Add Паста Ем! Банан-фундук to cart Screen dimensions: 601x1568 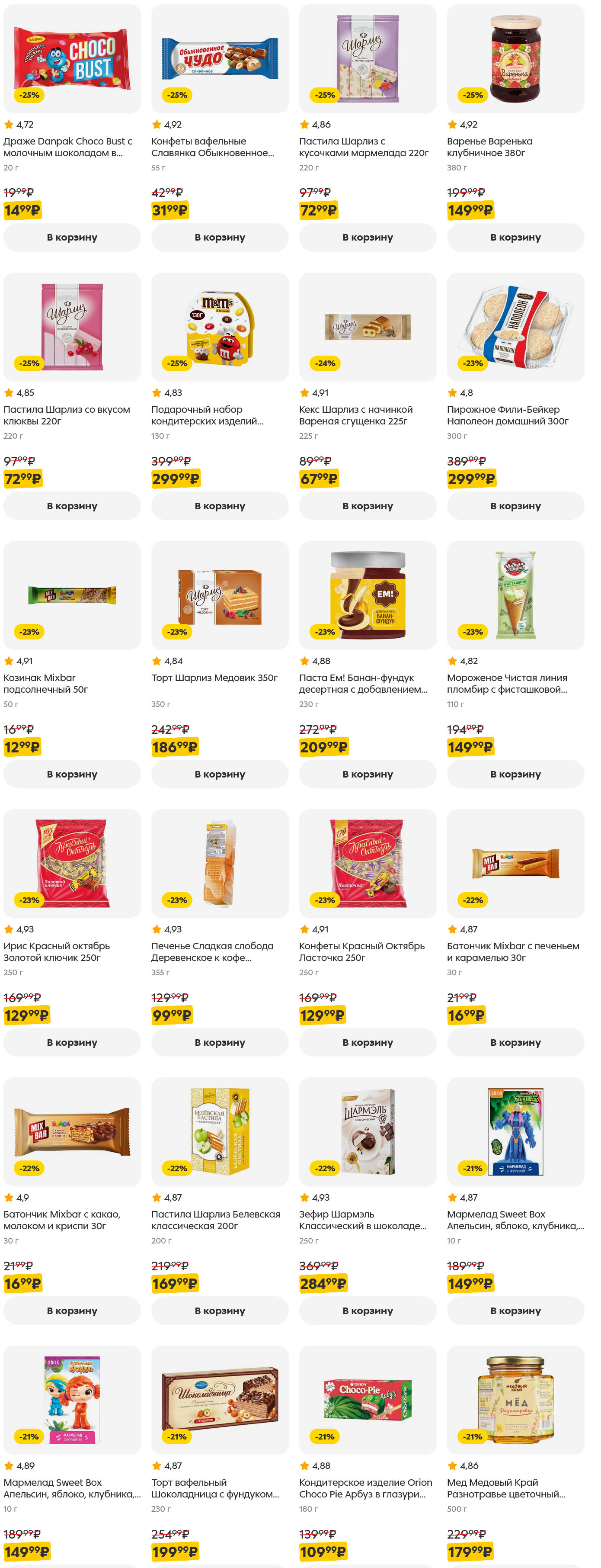pos(368,774)
